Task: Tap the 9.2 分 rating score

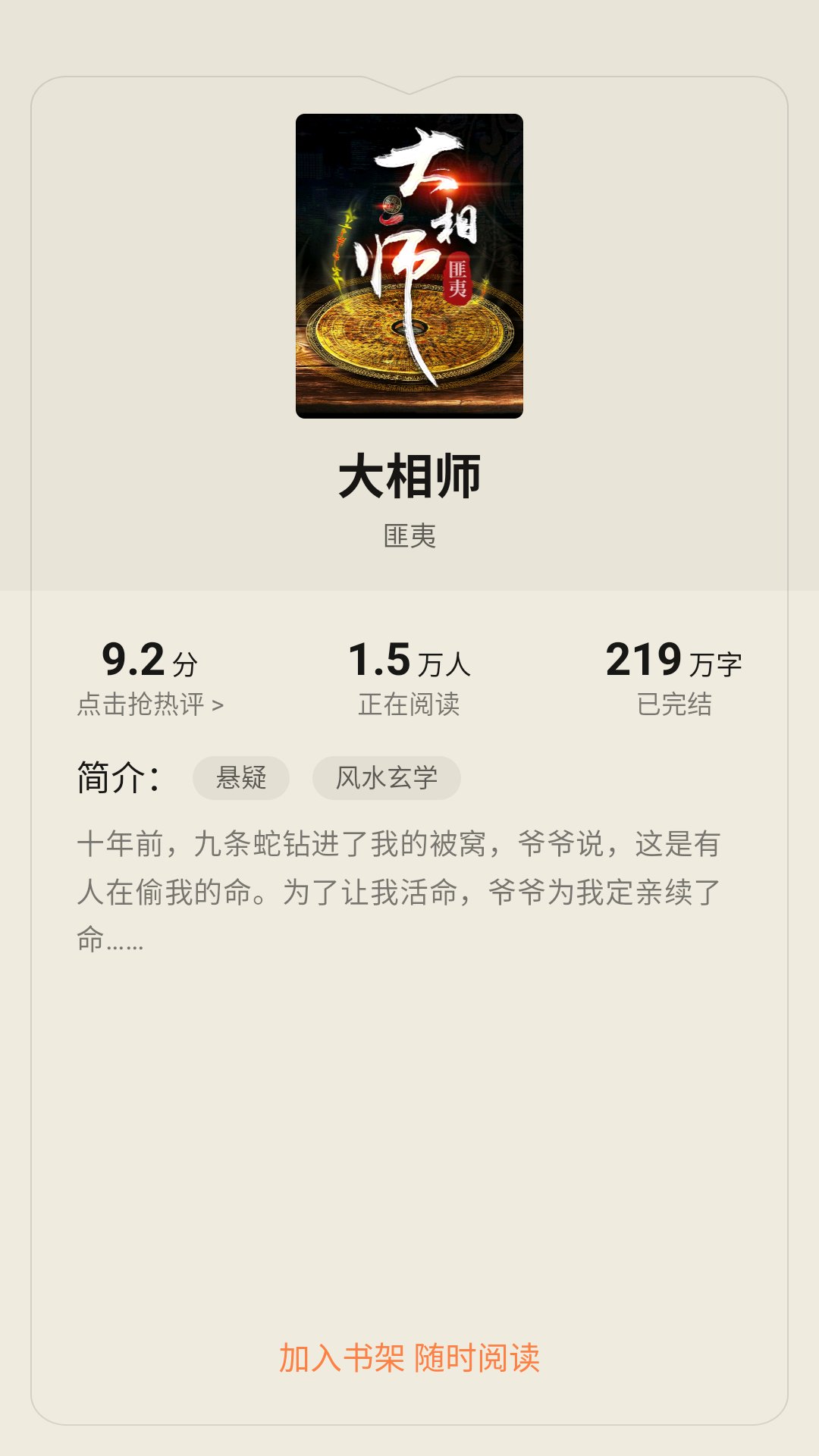Action: pos(149,661)
